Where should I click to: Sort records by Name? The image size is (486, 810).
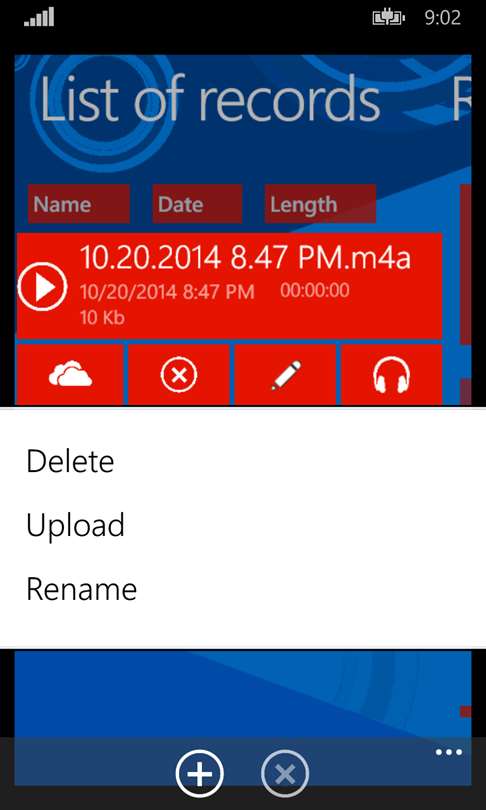pos(79,204)
